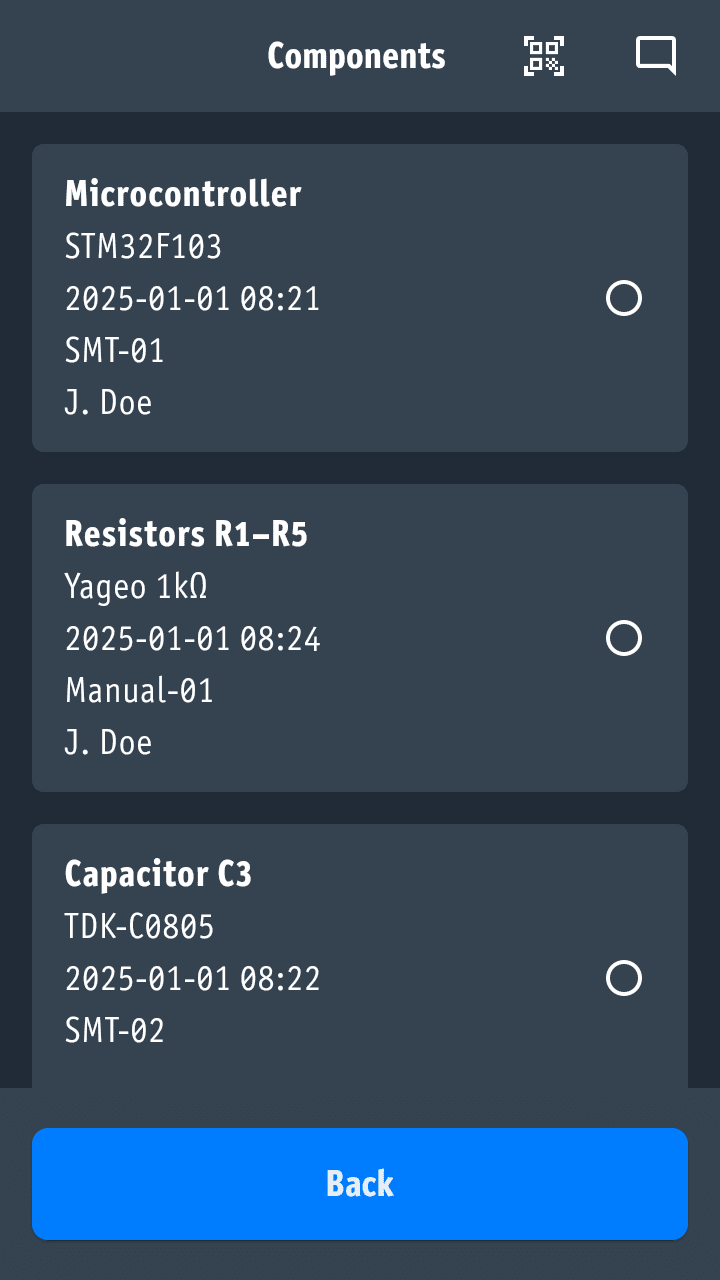Click the SMT-02 label on Capacitor card
Image resolution: width=720 pixels, height=1280 pixels.
[113, 1030]
